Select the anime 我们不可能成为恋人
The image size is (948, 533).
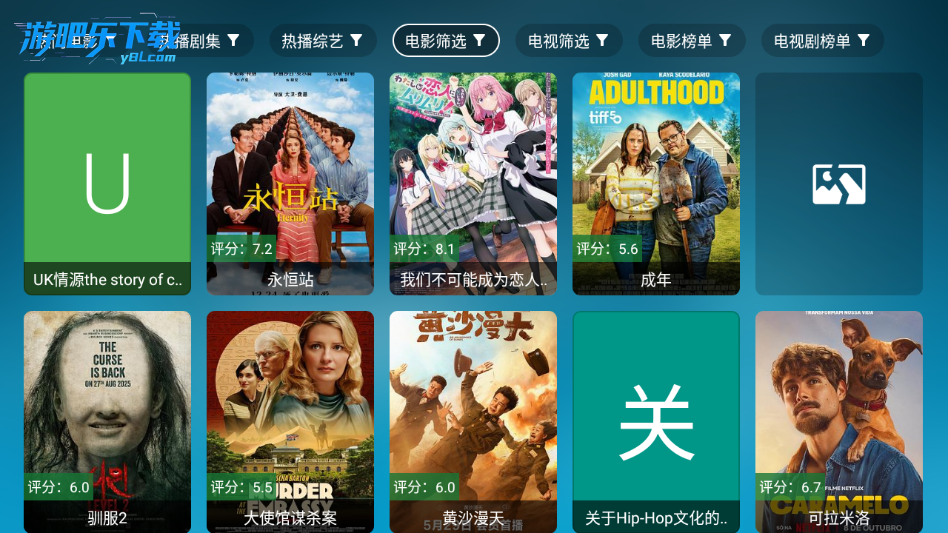coord(473,184)
